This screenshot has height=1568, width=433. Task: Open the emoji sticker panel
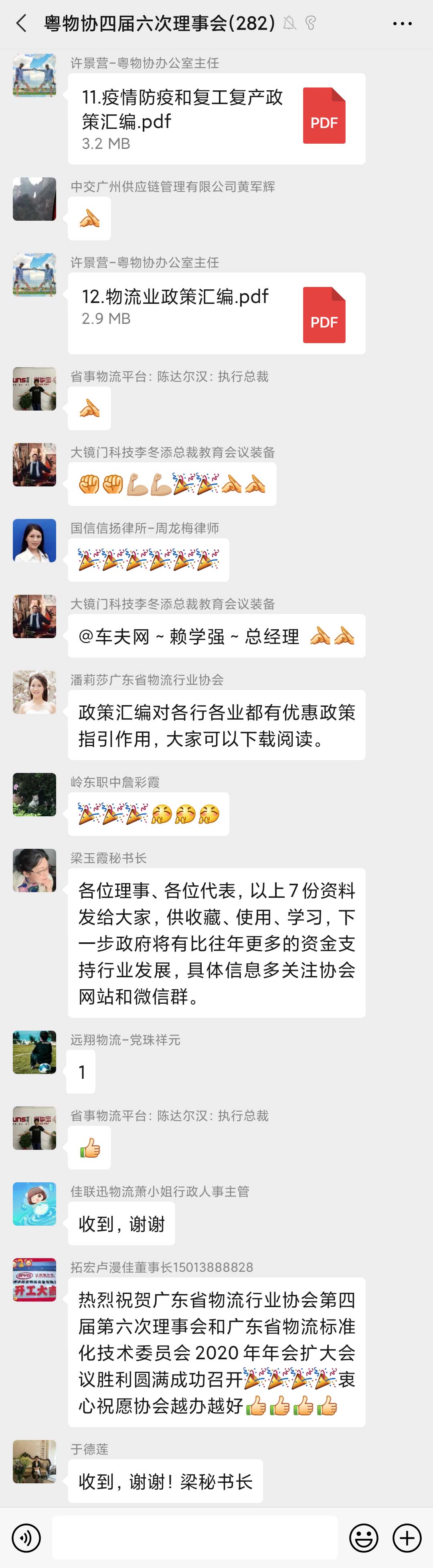364,1537
